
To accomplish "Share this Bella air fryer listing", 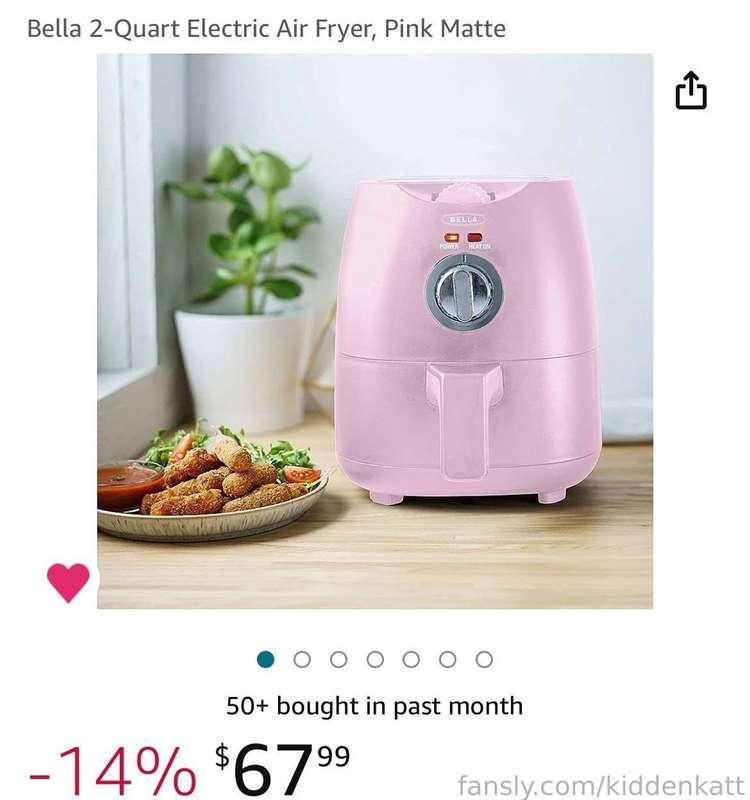I will pyautogui.click(x=690, y=91).
